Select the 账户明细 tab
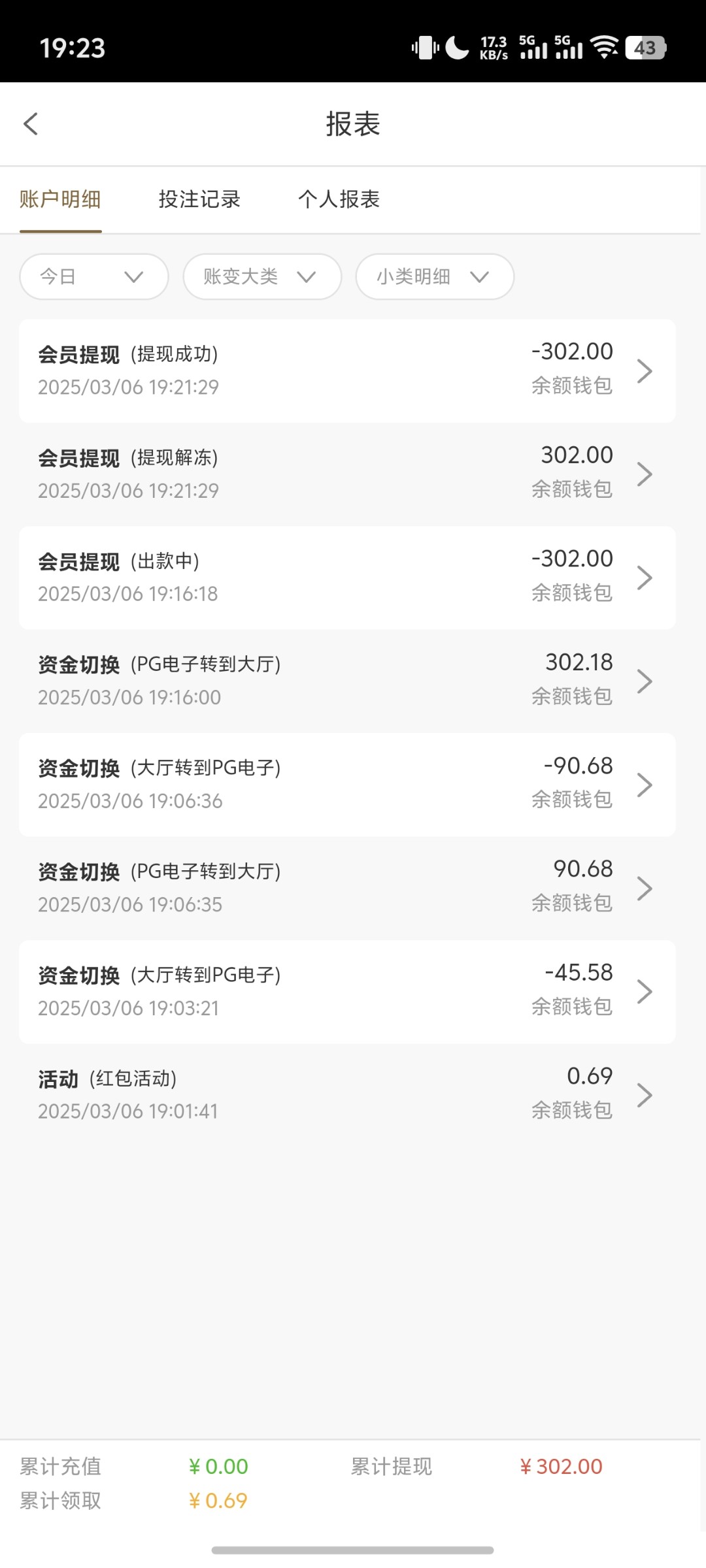Screen dimensions: 706x1568 (x=60, y=199)
